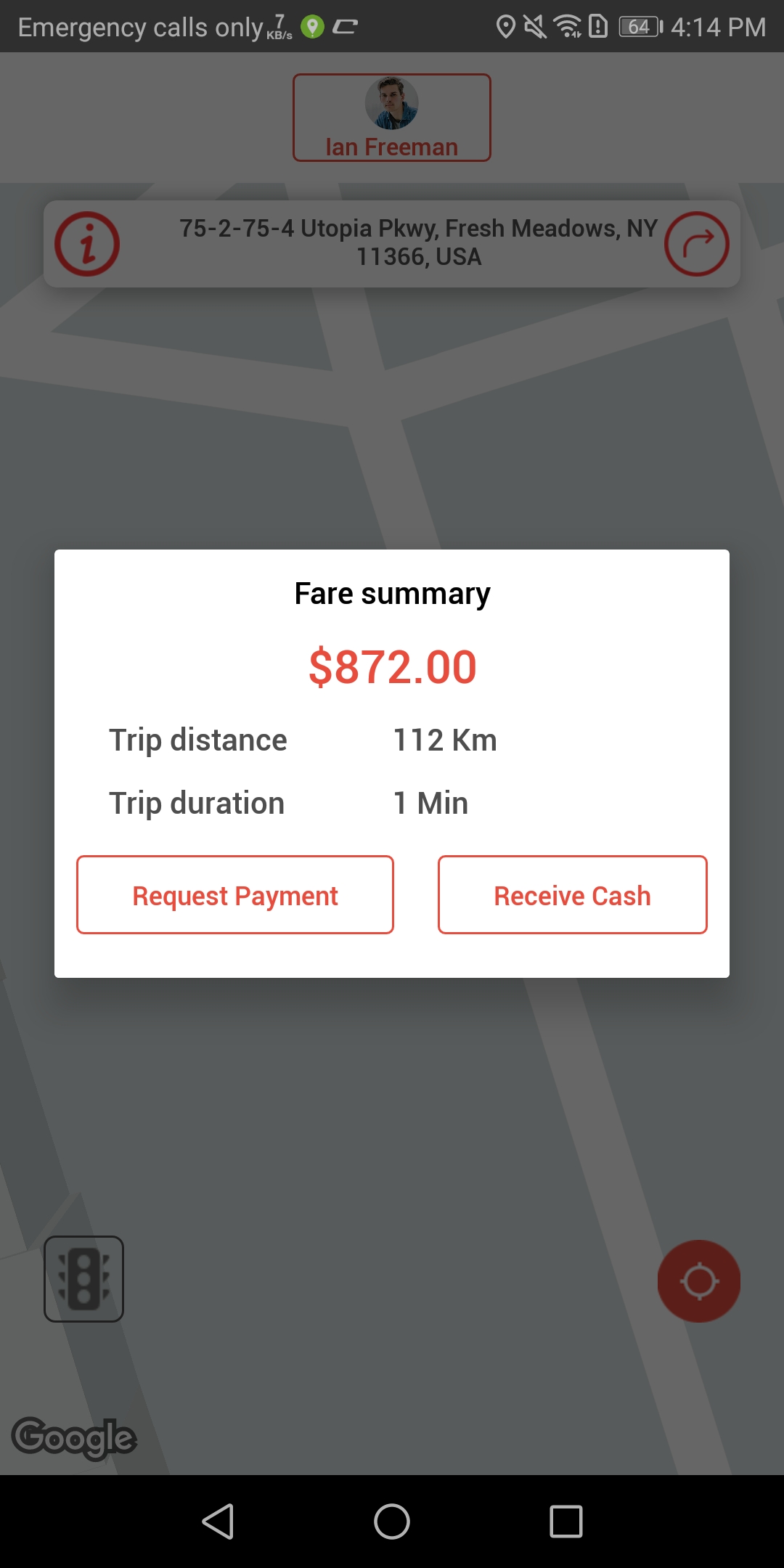Open trip info icon

[x=87, y=244]
